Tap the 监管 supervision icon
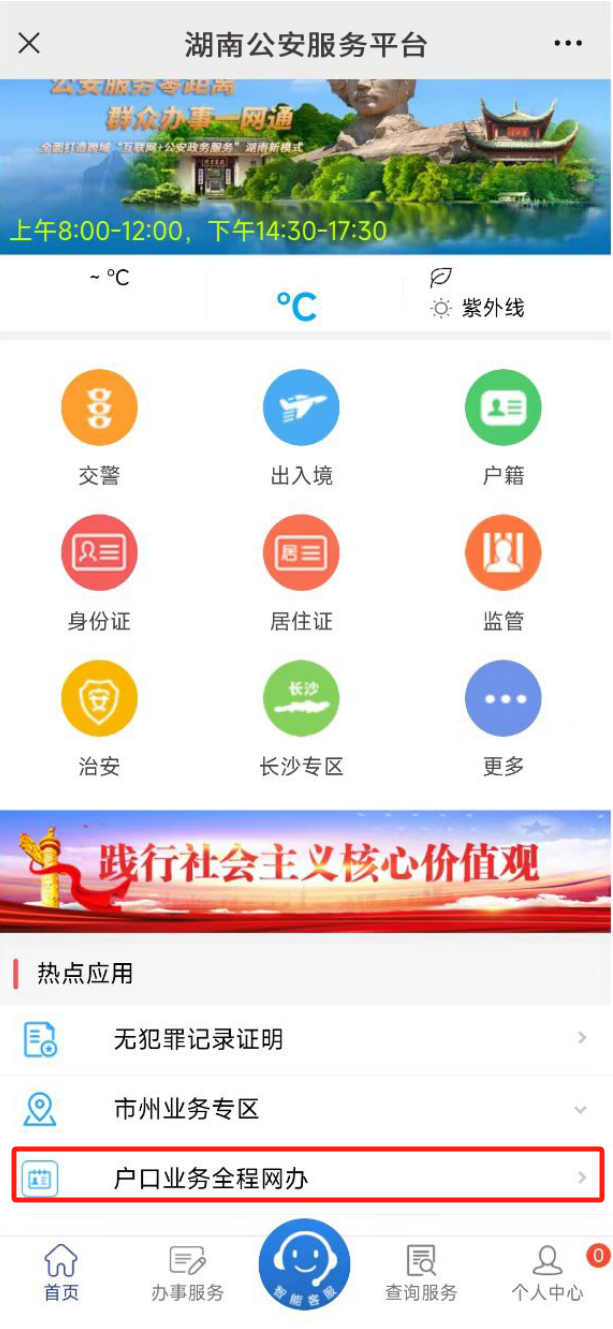613x1329 pixels. 503,554
